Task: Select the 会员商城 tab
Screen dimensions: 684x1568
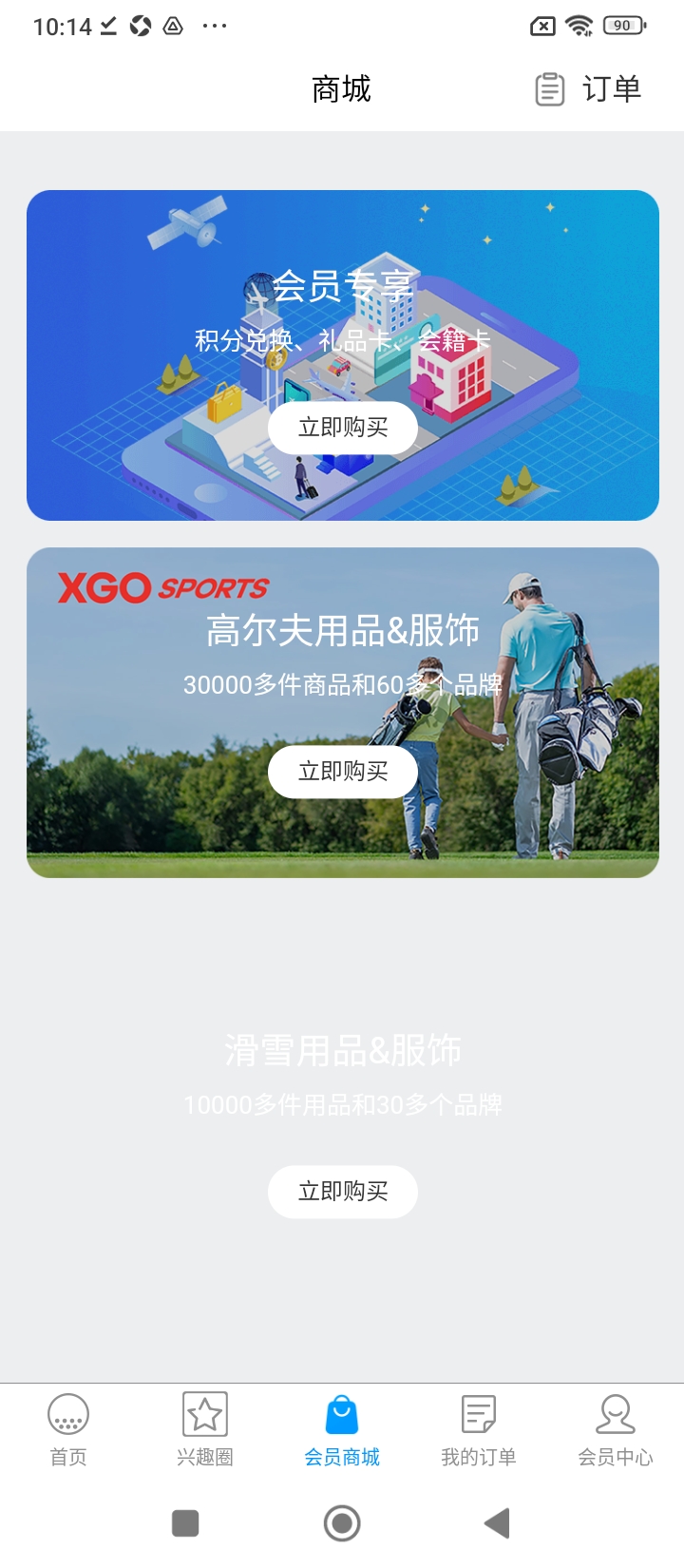Action: click(342, 1429)
